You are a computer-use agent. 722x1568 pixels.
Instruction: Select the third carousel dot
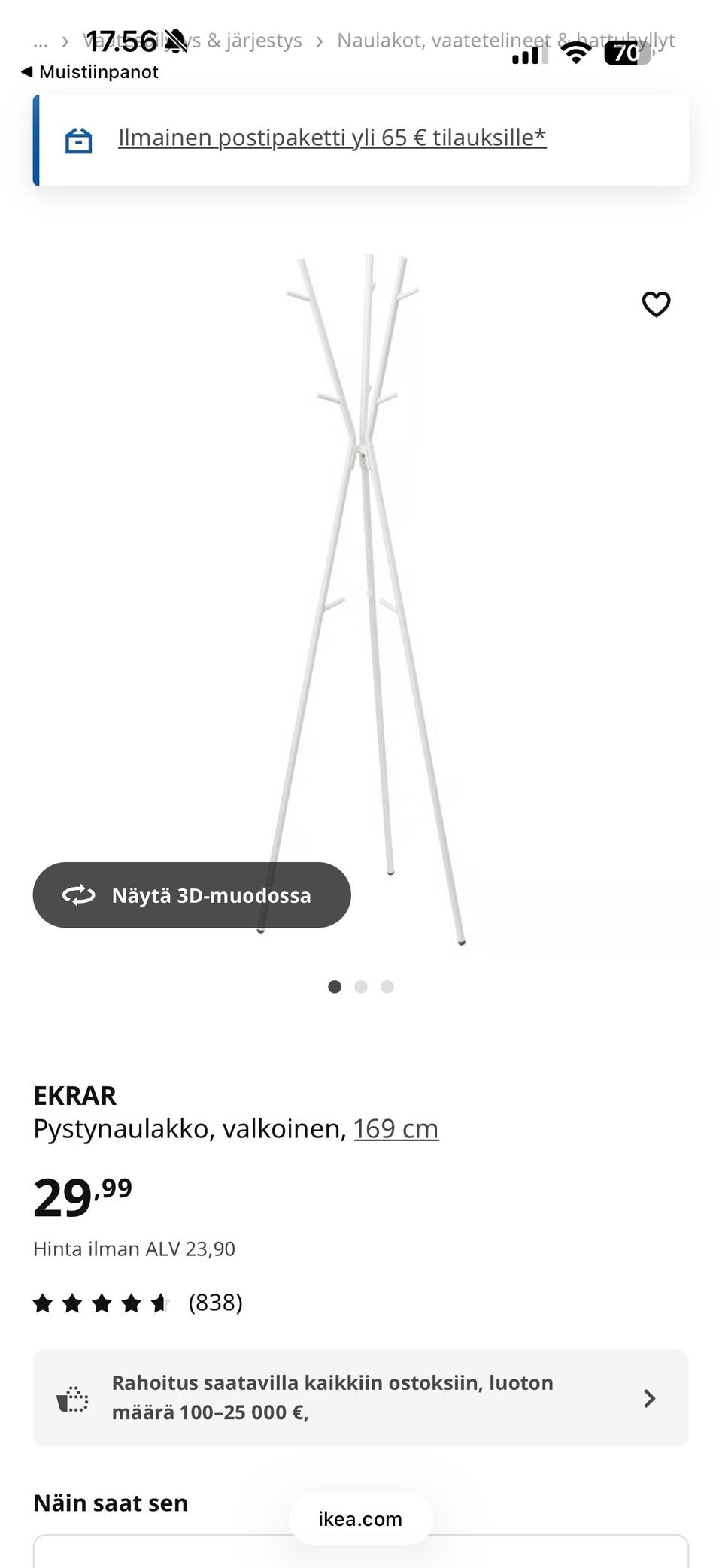387,986
